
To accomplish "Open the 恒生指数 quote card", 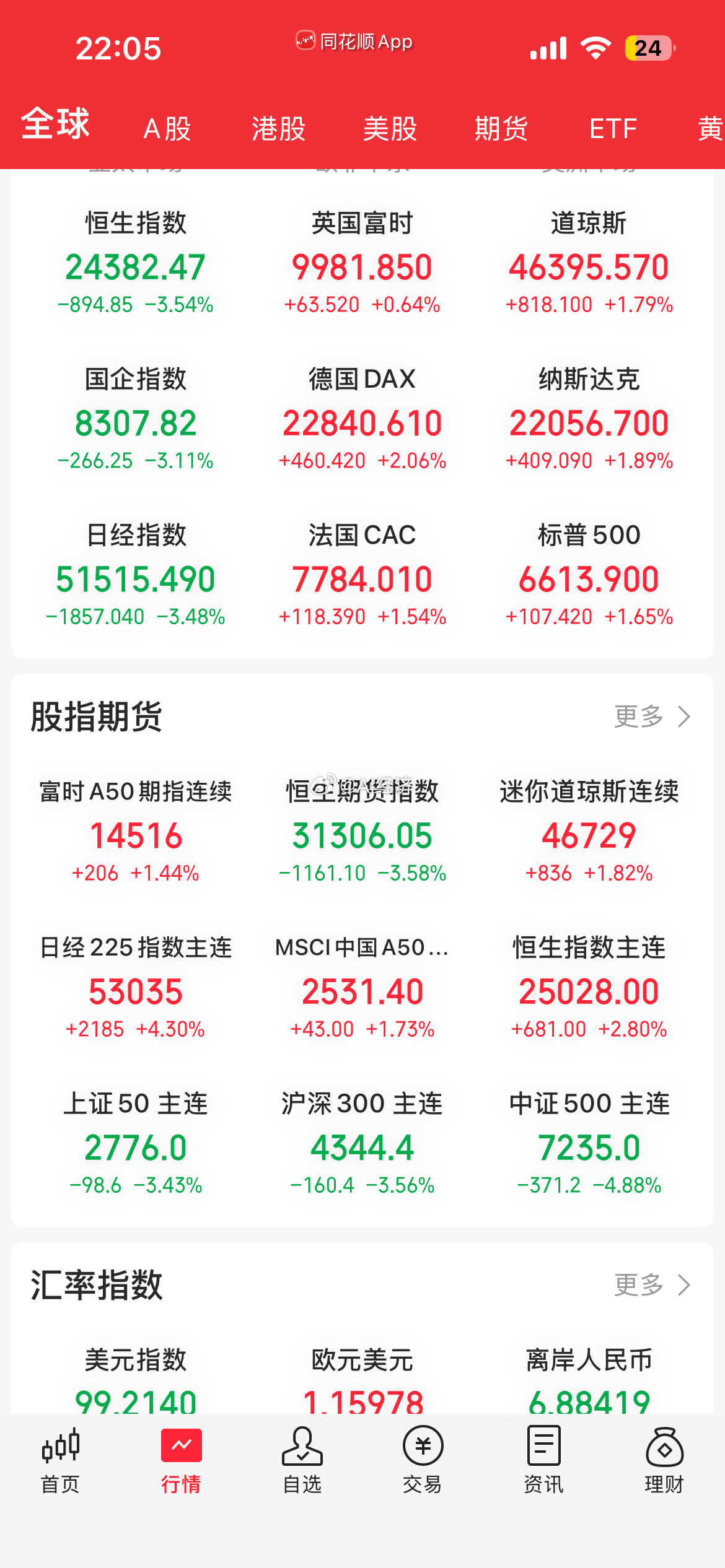I will tap(136, 263).
